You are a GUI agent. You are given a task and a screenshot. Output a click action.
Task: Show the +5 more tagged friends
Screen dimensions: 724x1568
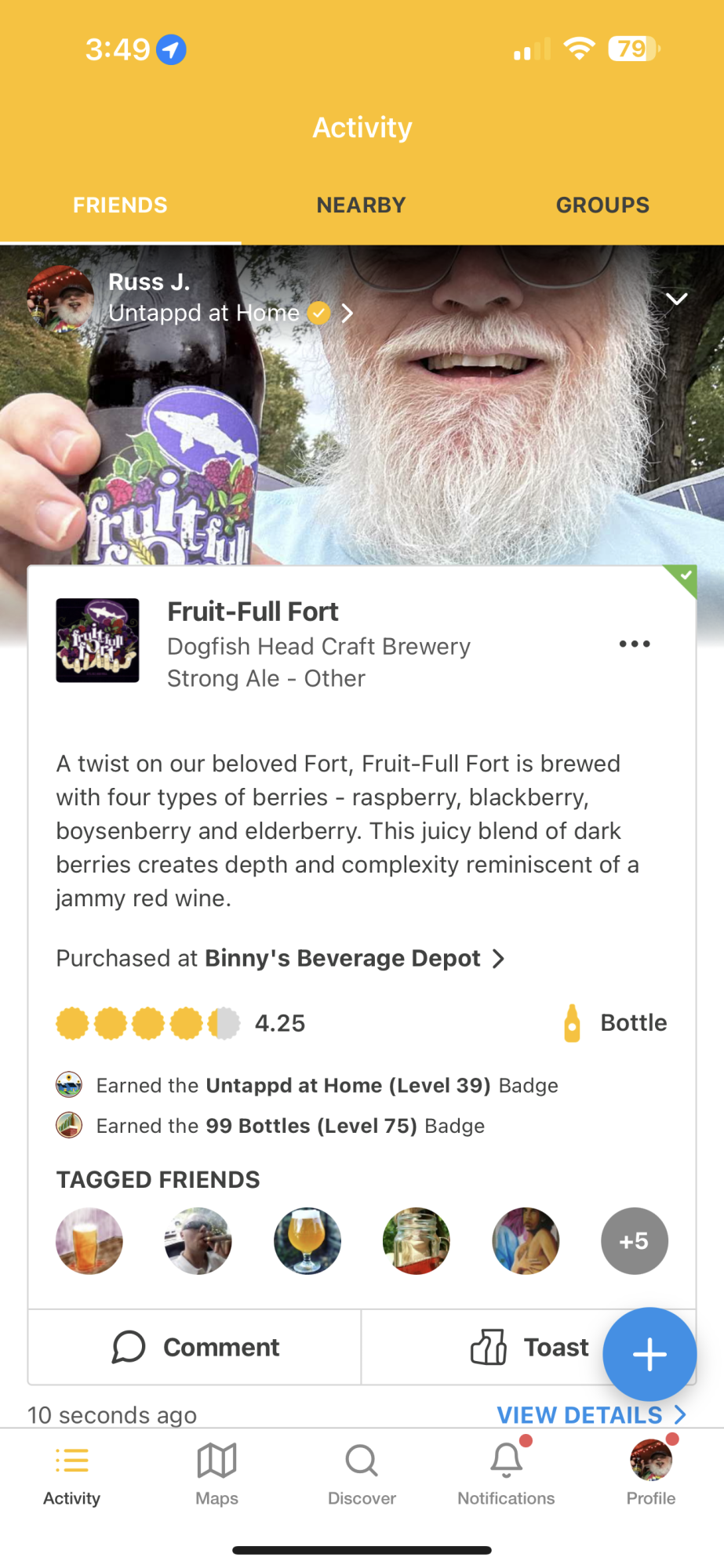(634, 1240)
